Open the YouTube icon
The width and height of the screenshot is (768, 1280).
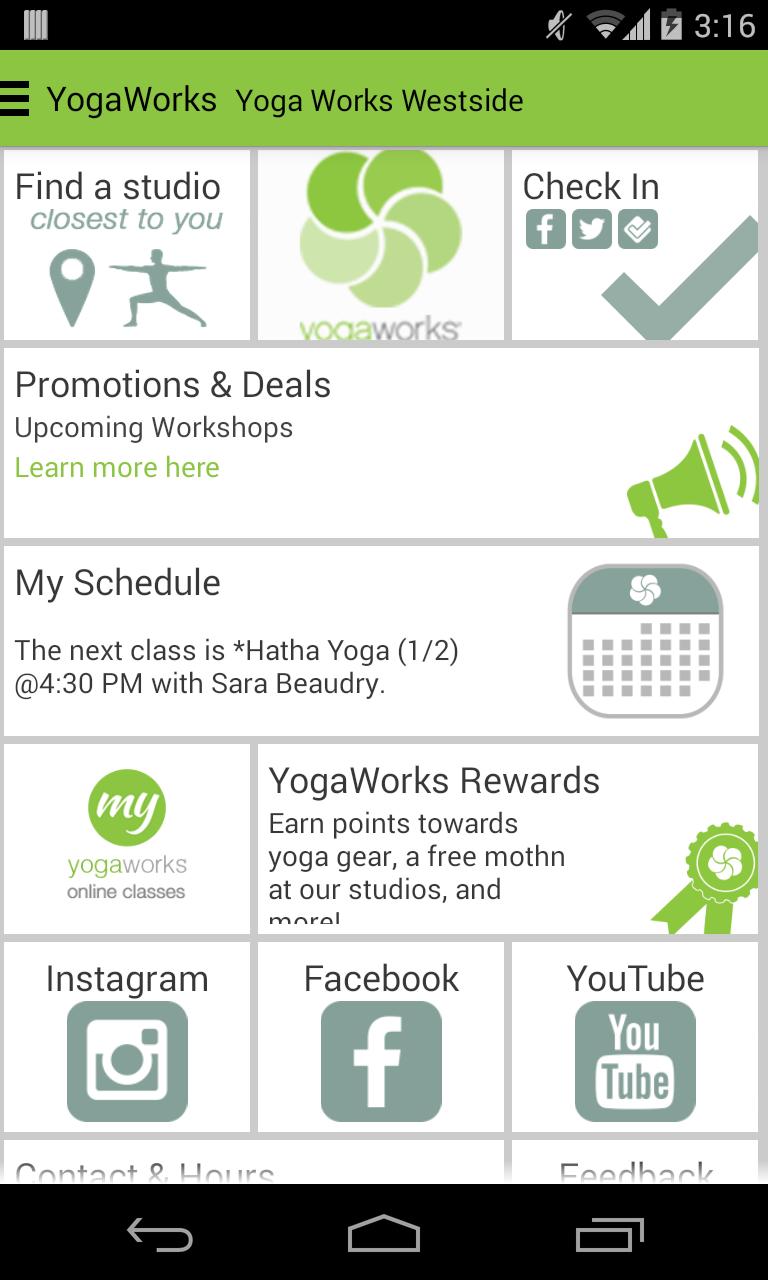(x=635, y=1060)
